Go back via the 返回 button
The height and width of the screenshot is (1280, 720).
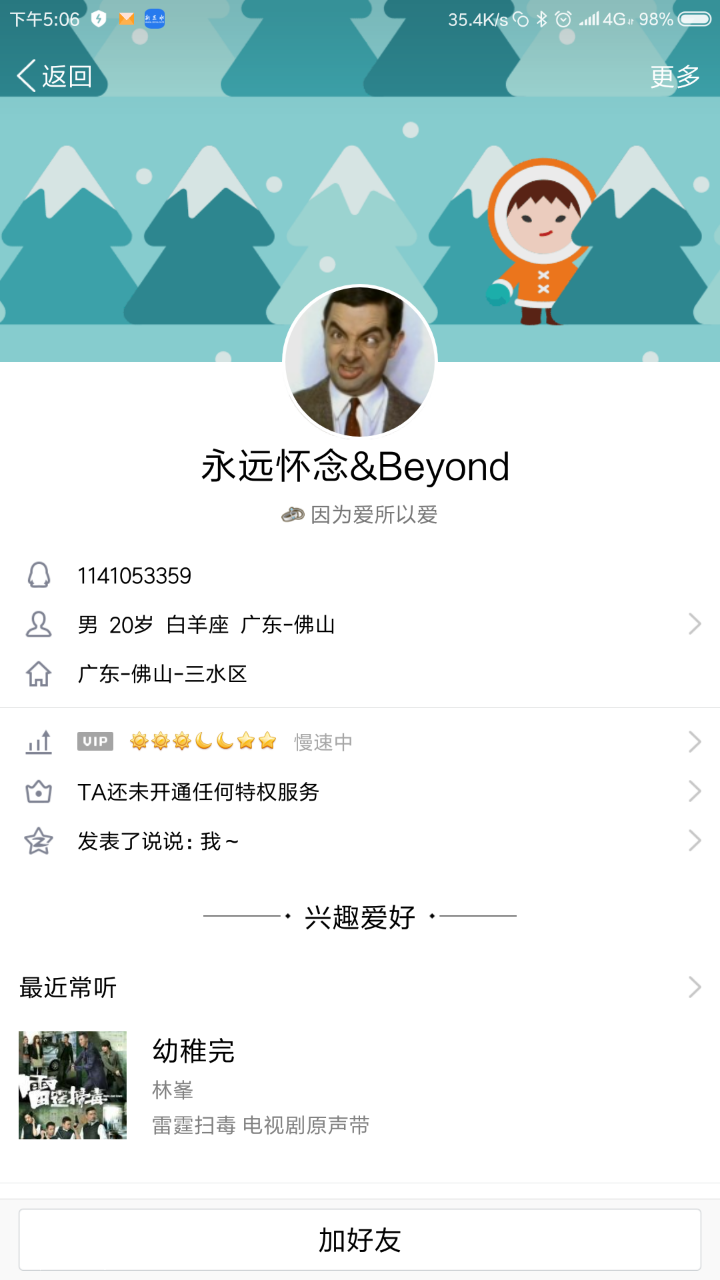(55, 76)
